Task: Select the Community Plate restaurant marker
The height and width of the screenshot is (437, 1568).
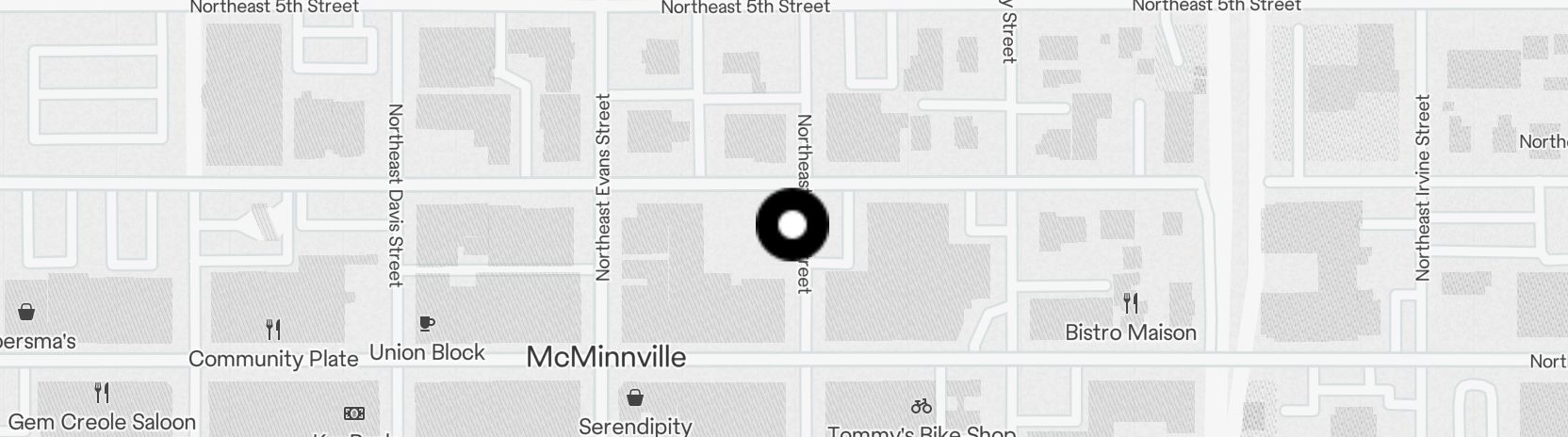Action: pyautogui.click(x=273, y=330)
